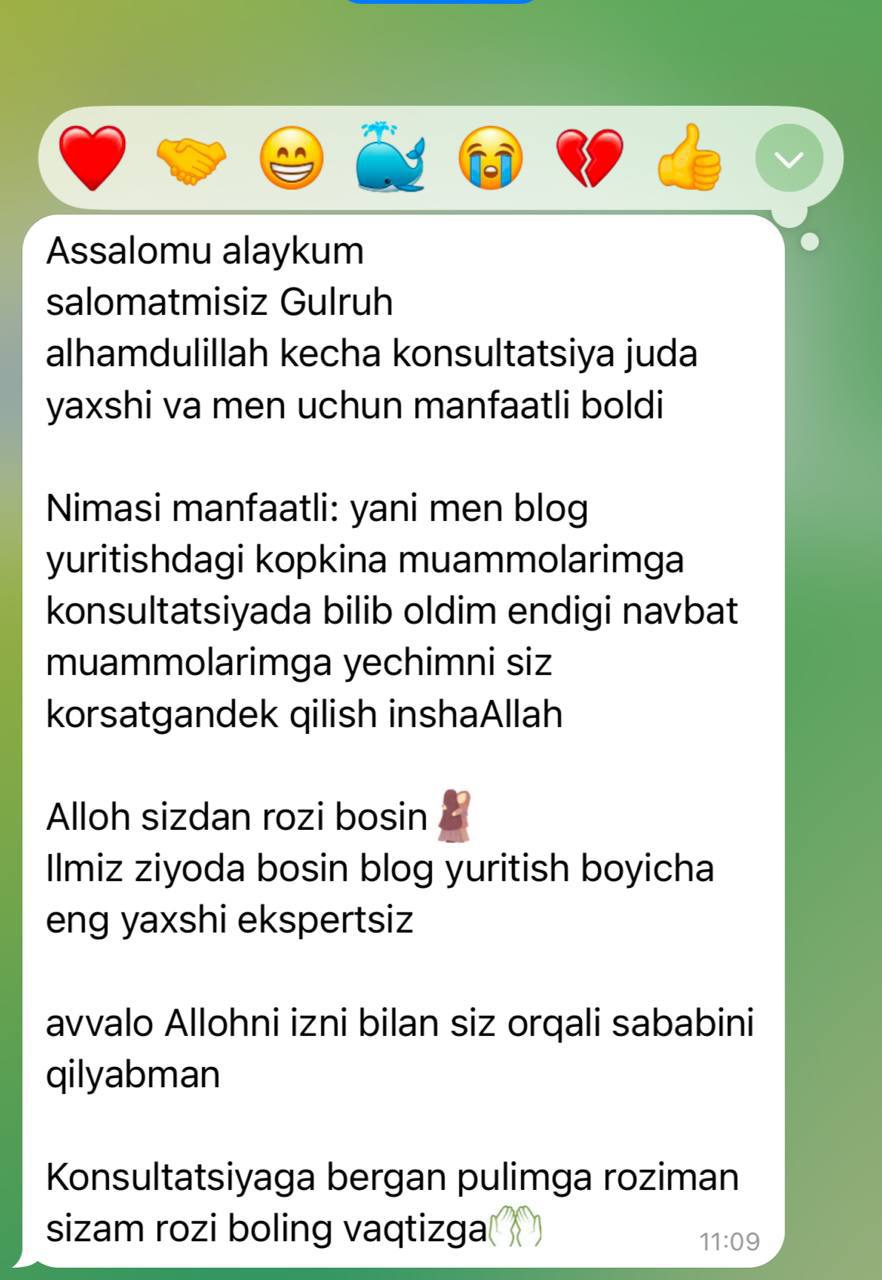Image resolution: width=882 pixels, height=1280 pixels.
Task: React with the handshake emoji
Action: (x=191, y=160)
